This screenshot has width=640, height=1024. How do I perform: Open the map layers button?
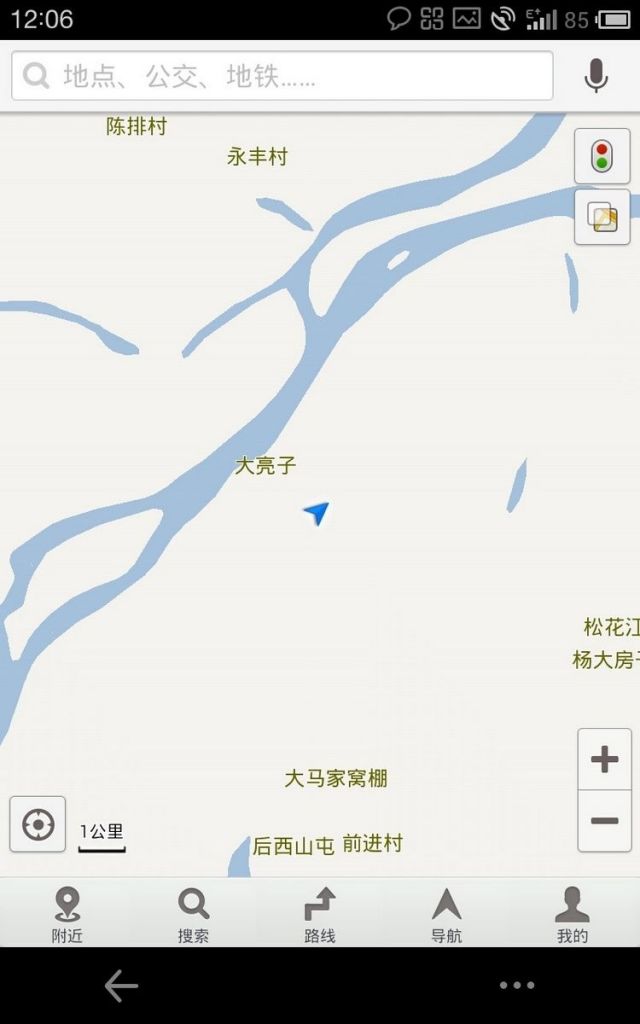[x=602, y=217]
